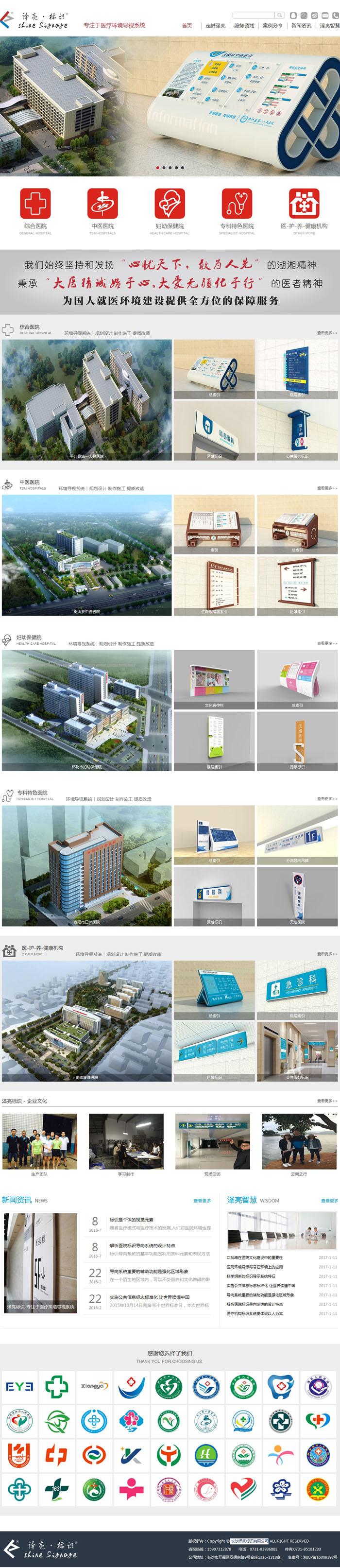This screenshot has height=1568, width=340.
Task: Open the 走进泽亮 menu item
Action: [215, 26]
